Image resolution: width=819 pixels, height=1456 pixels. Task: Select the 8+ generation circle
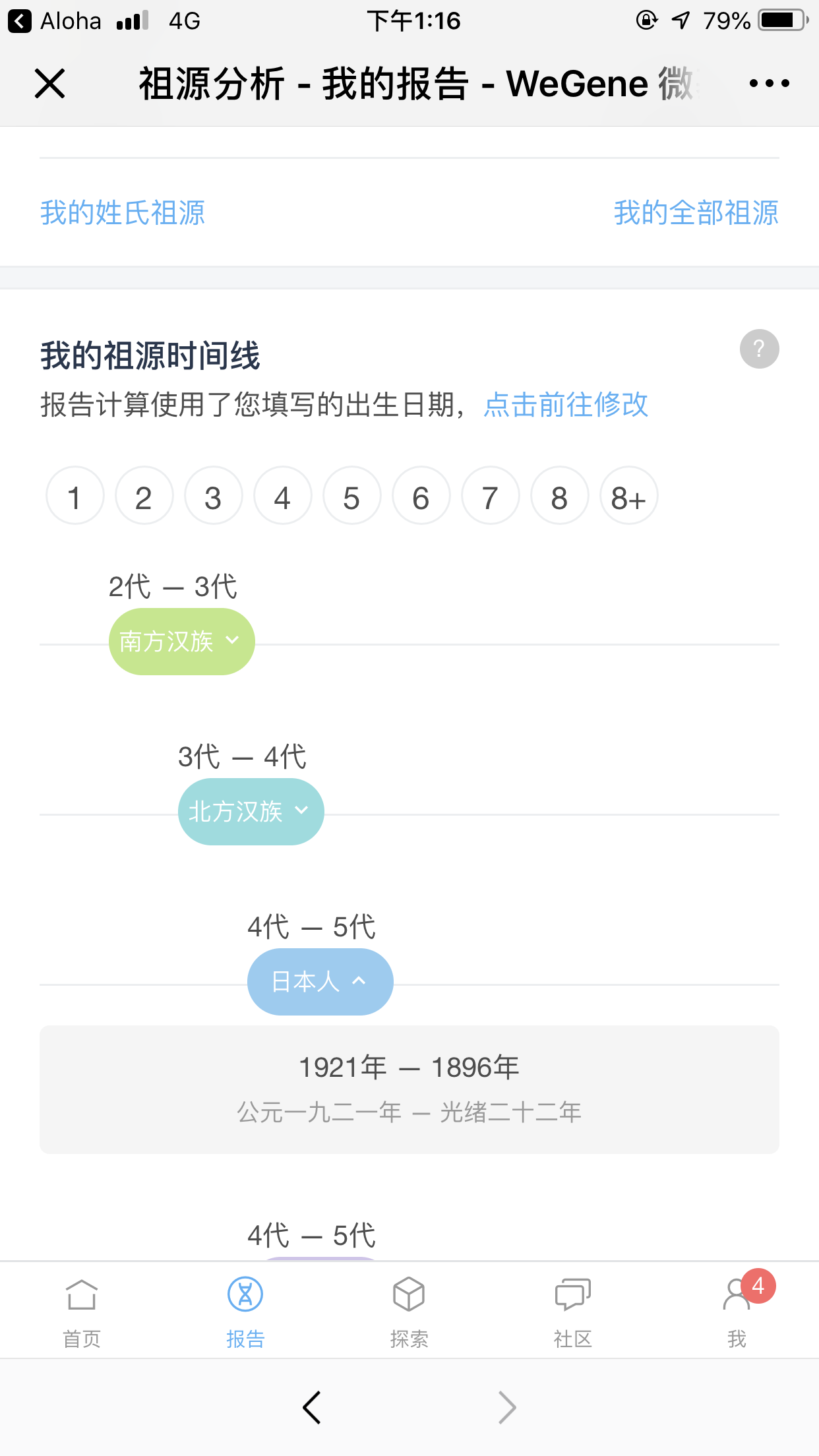tap(628, 496)
